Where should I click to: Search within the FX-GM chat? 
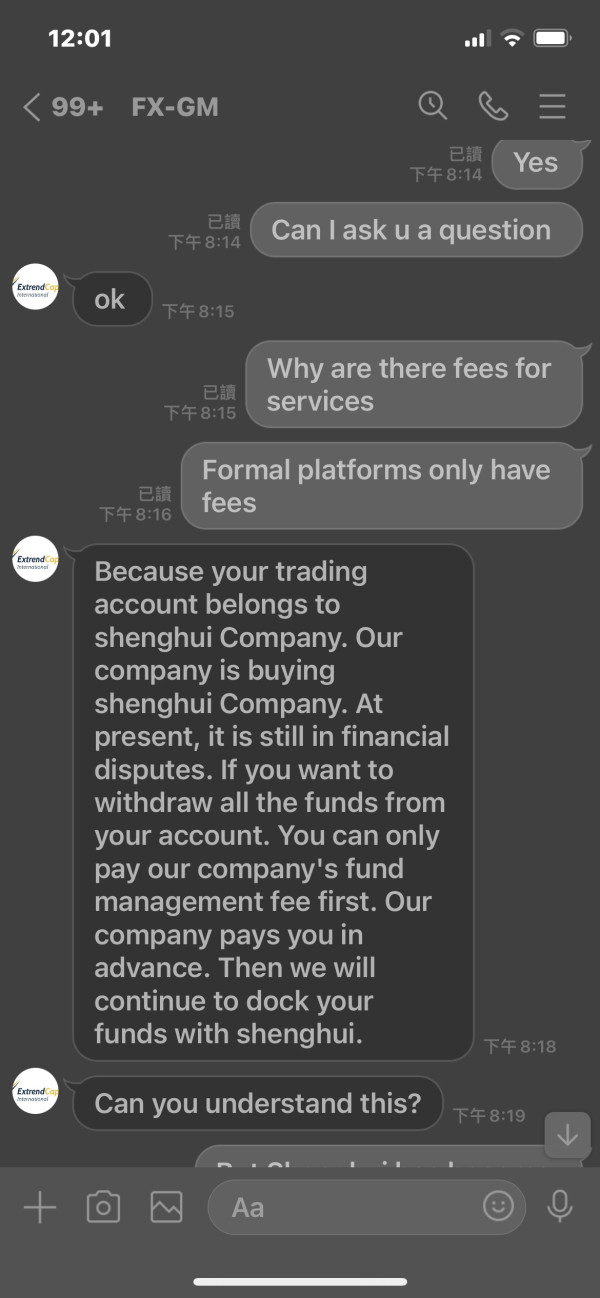(432, 106)
